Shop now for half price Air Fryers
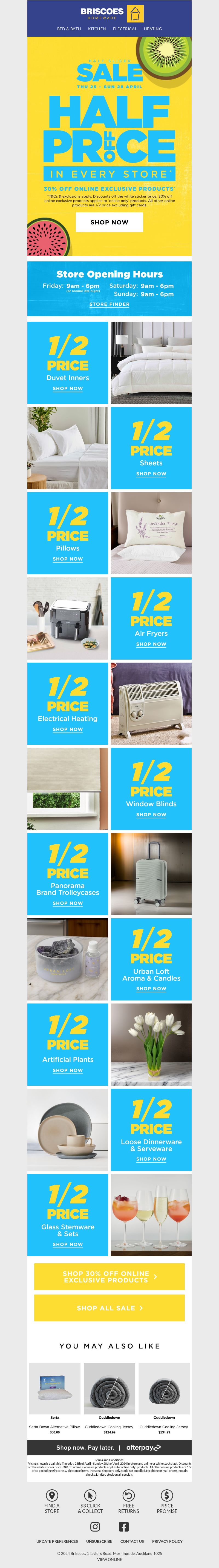The image size is (219, 1568). tap(151, 644)
